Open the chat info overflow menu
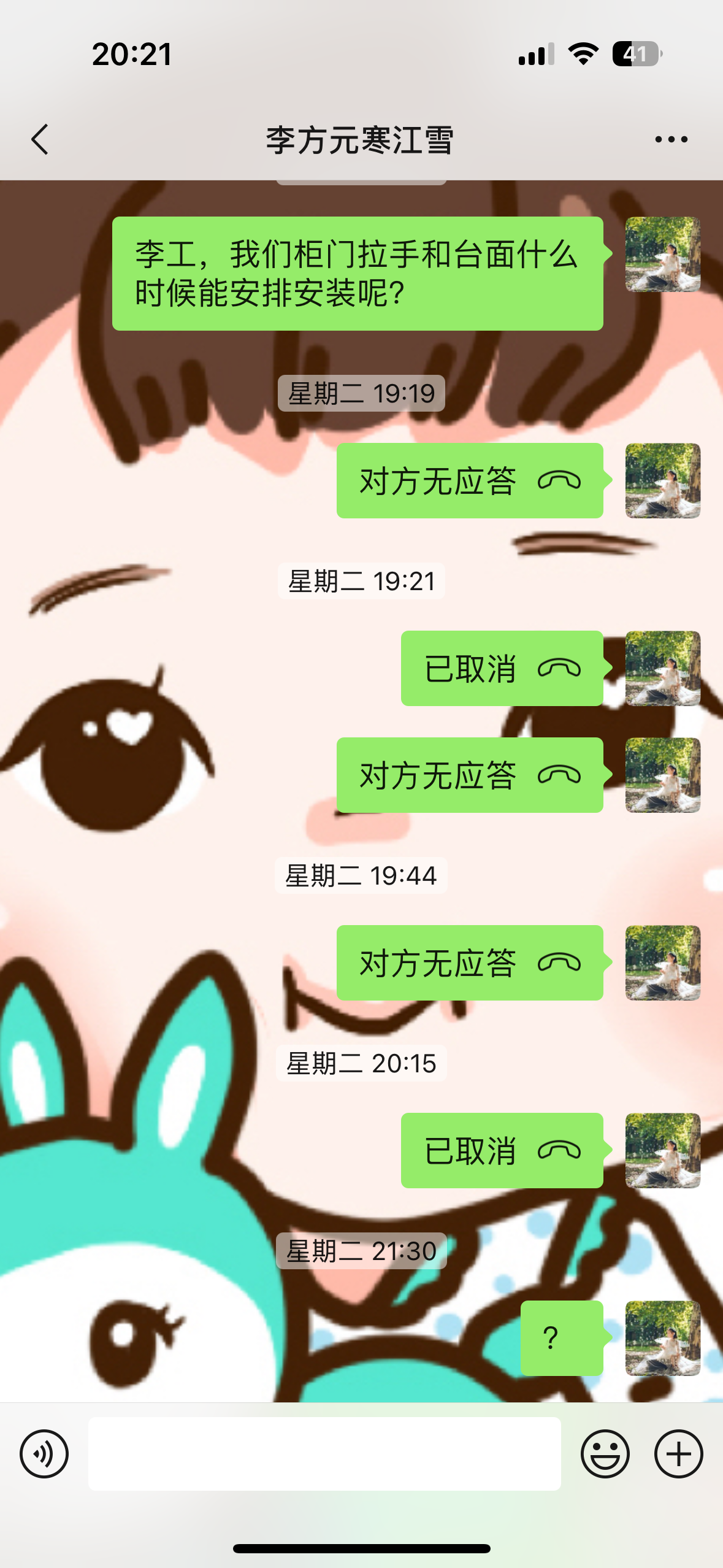This screenshot has width=723, height=1568. tap(671, 139)
